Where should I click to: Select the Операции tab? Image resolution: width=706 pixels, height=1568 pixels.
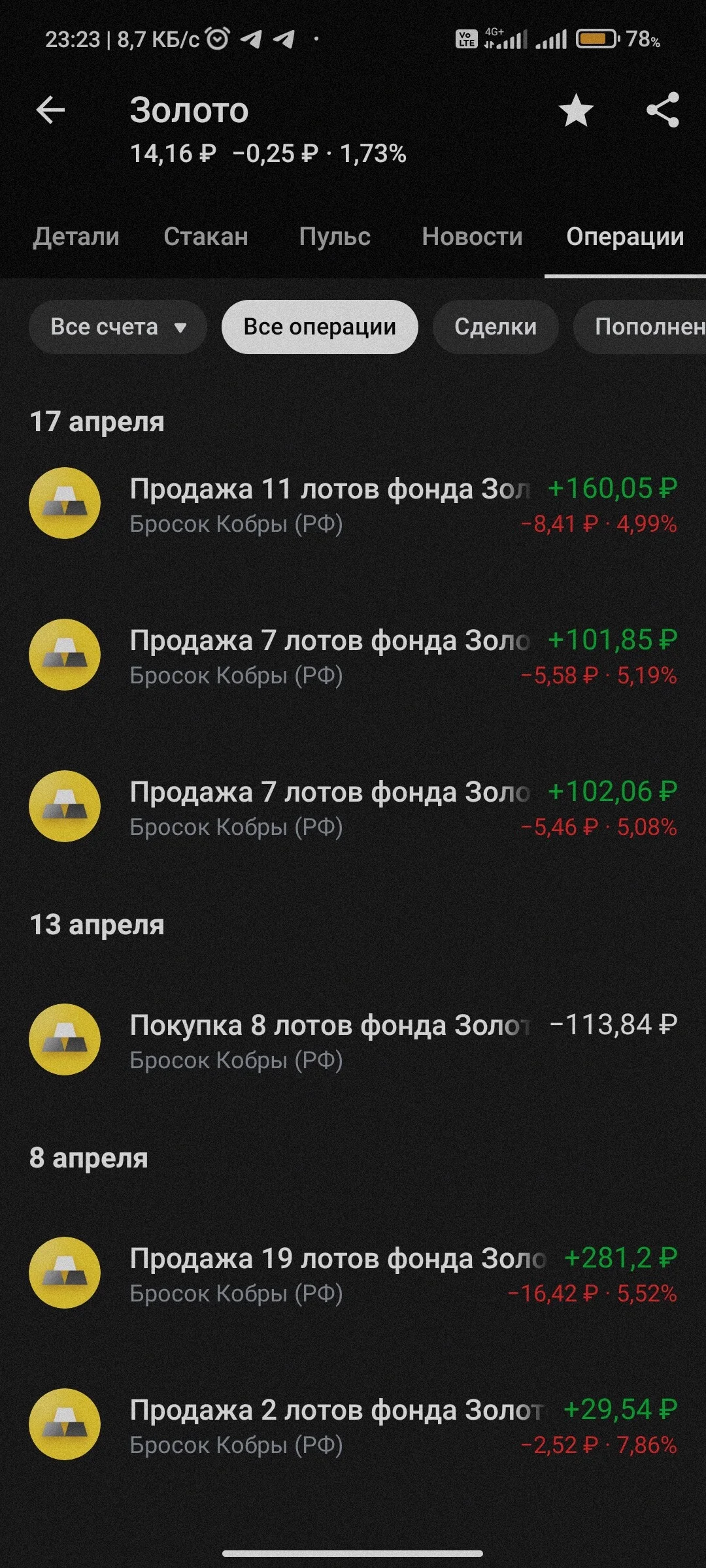(x=625, y=237)
